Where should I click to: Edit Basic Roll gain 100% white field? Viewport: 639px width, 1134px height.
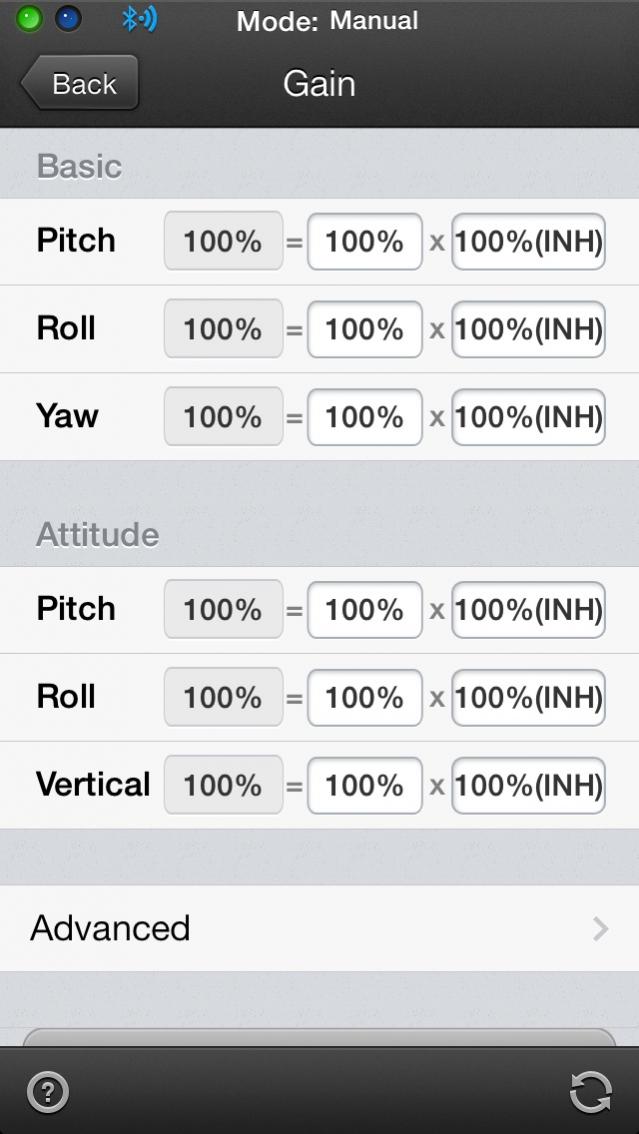pyautogui.click(x=364, y=330)
